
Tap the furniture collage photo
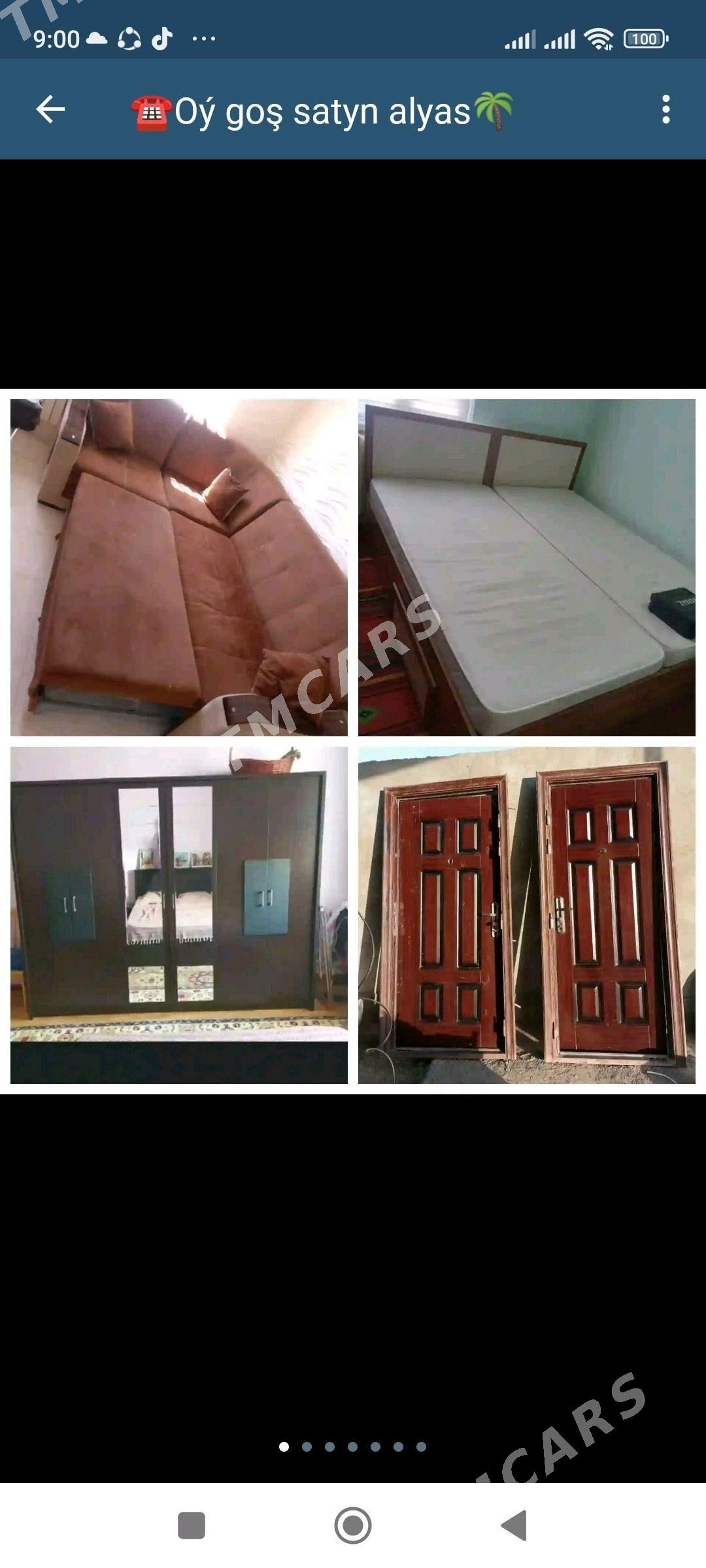click(353, 742)
